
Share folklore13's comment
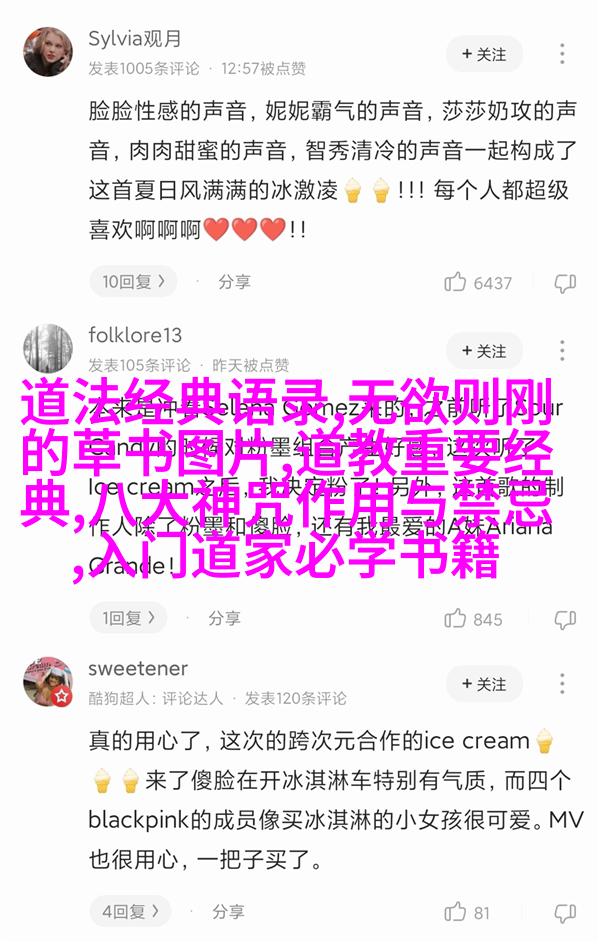pos(224,619)
